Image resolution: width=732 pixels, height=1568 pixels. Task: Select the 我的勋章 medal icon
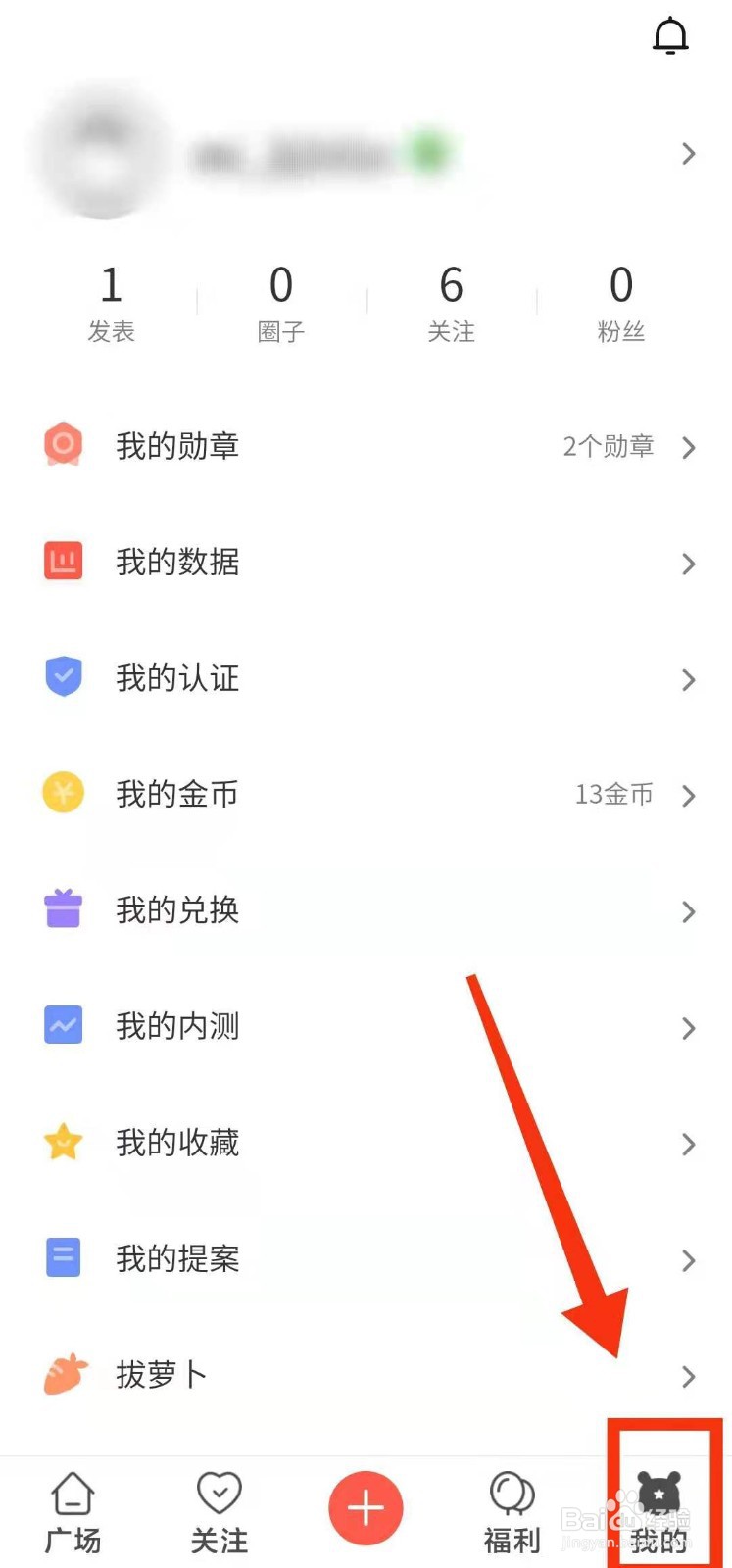(63, 446)
